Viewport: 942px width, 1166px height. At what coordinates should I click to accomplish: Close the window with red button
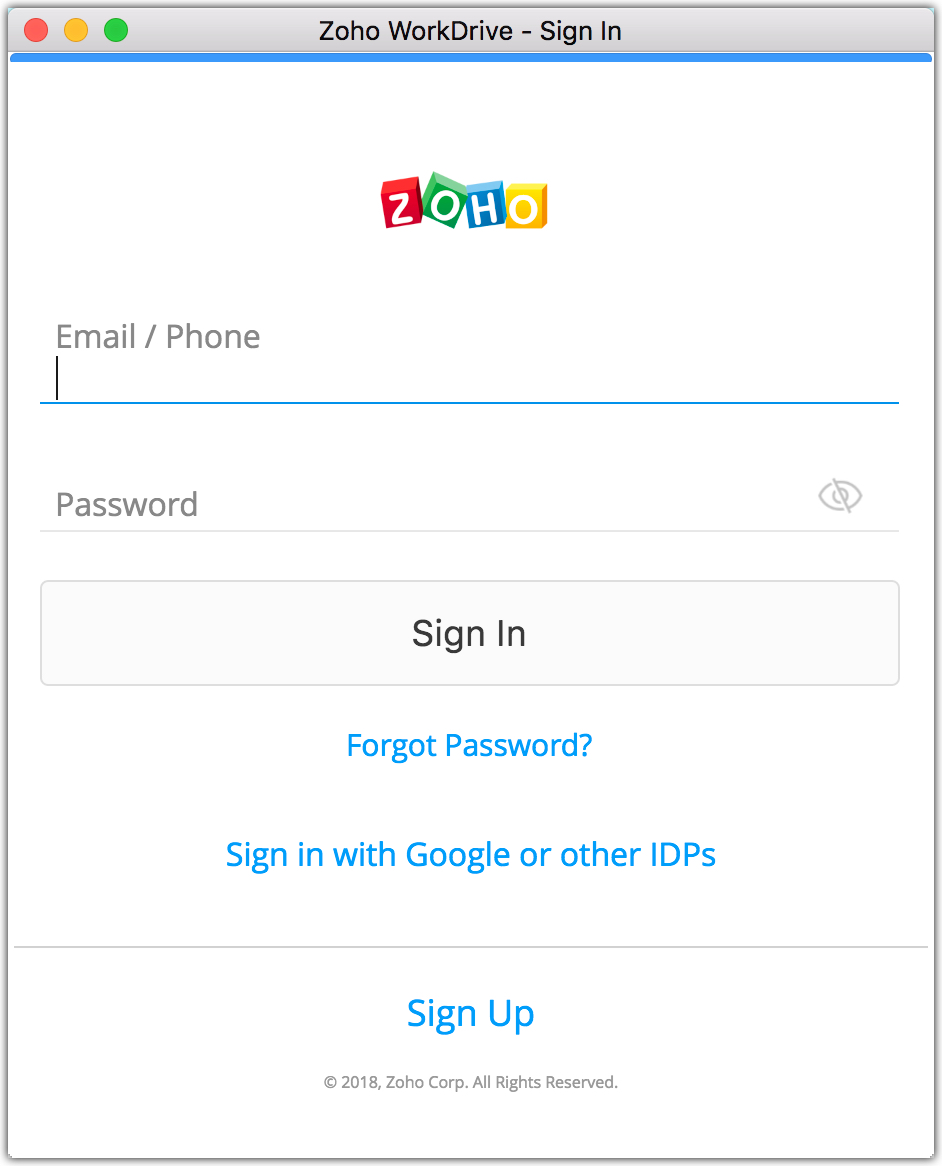pos(36,31)
